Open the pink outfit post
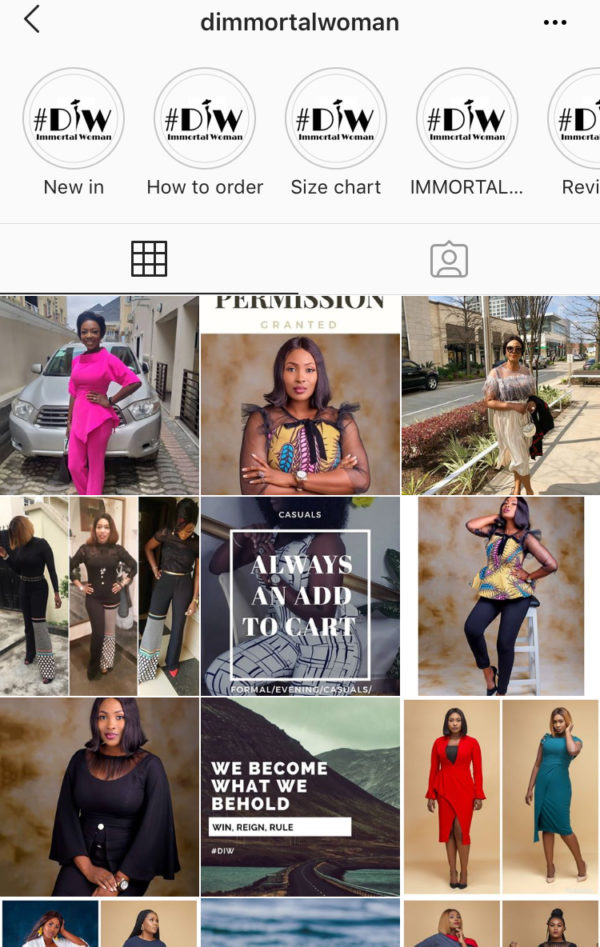Screen dimensions: 600x947 pos(99,395)
